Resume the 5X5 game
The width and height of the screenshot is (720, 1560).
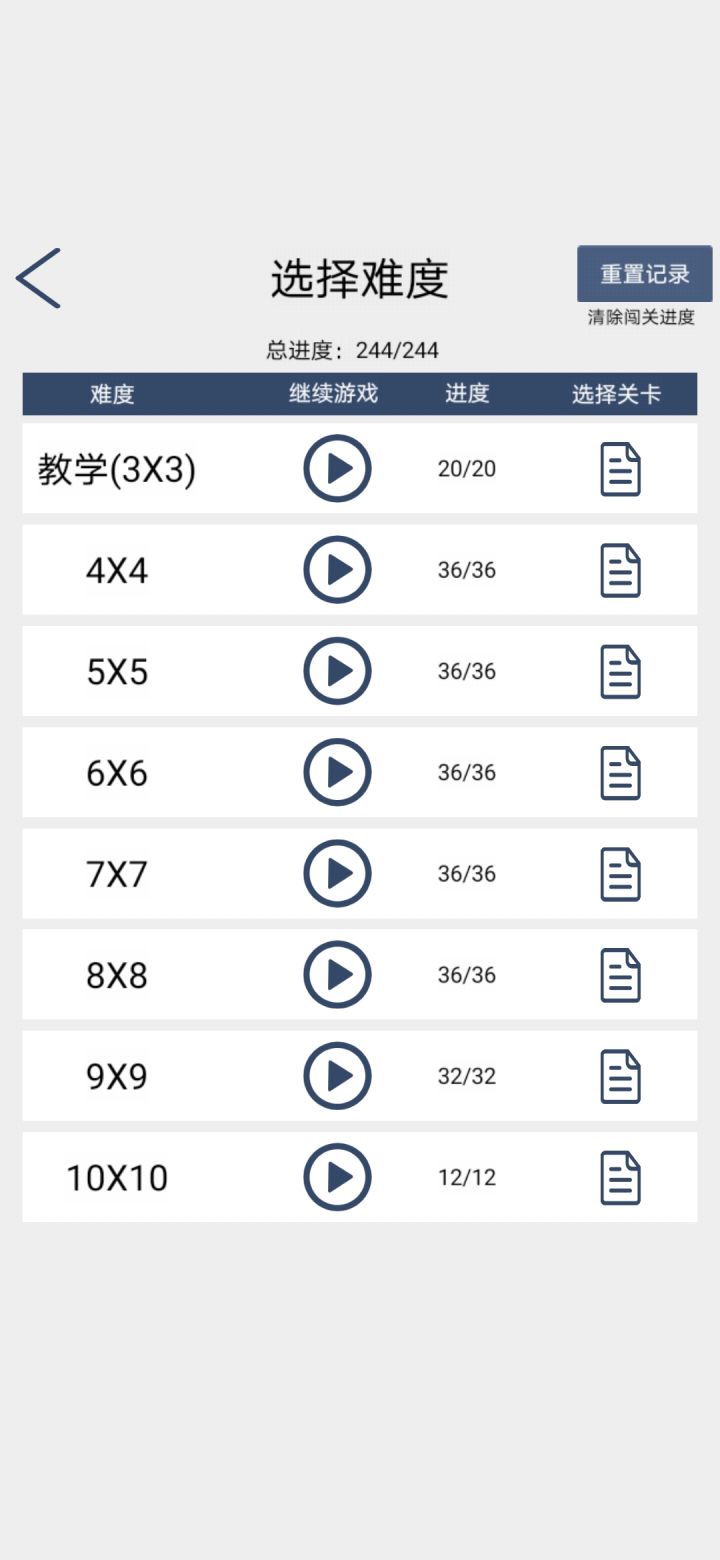[337, 671]
